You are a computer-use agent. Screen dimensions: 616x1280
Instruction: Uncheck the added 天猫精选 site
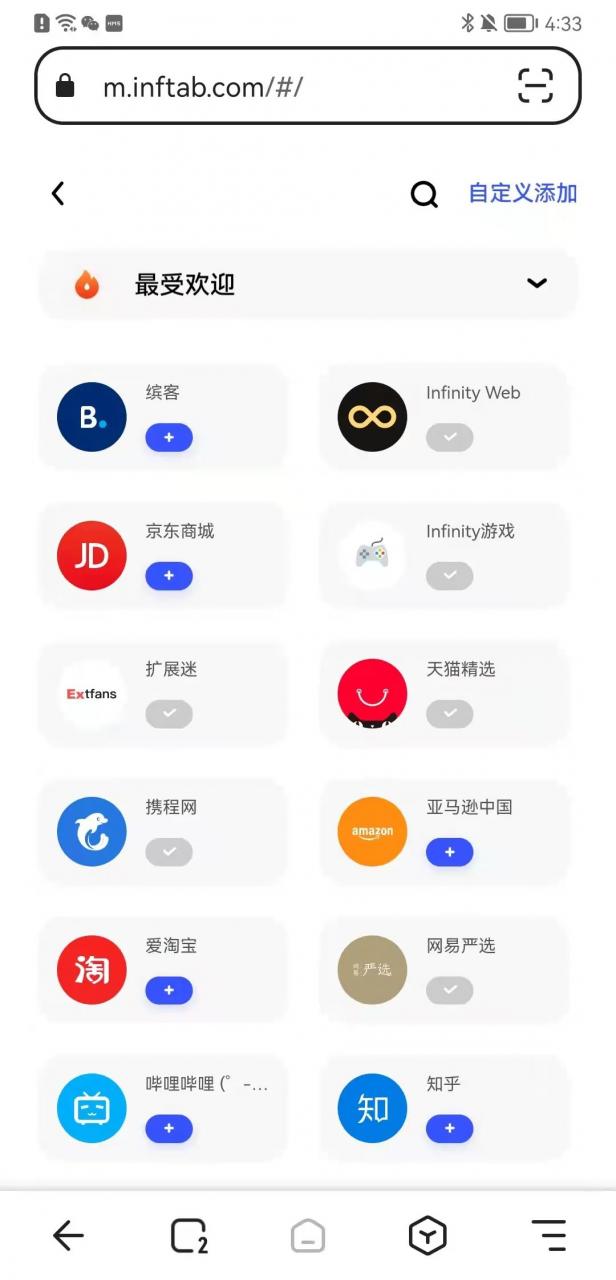tap(450, 714)
